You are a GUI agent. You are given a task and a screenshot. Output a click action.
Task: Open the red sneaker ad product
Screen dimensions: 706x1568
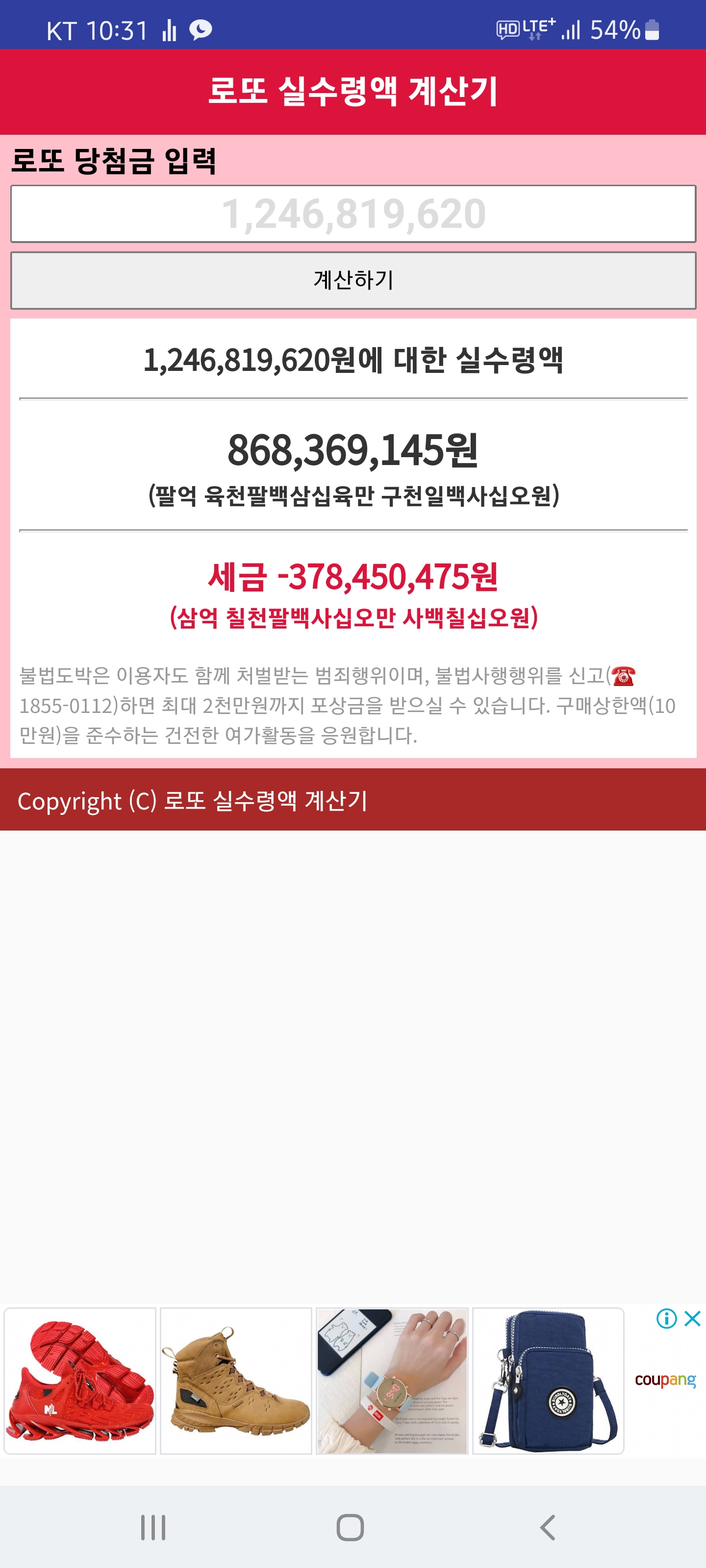pos(80,1380)
